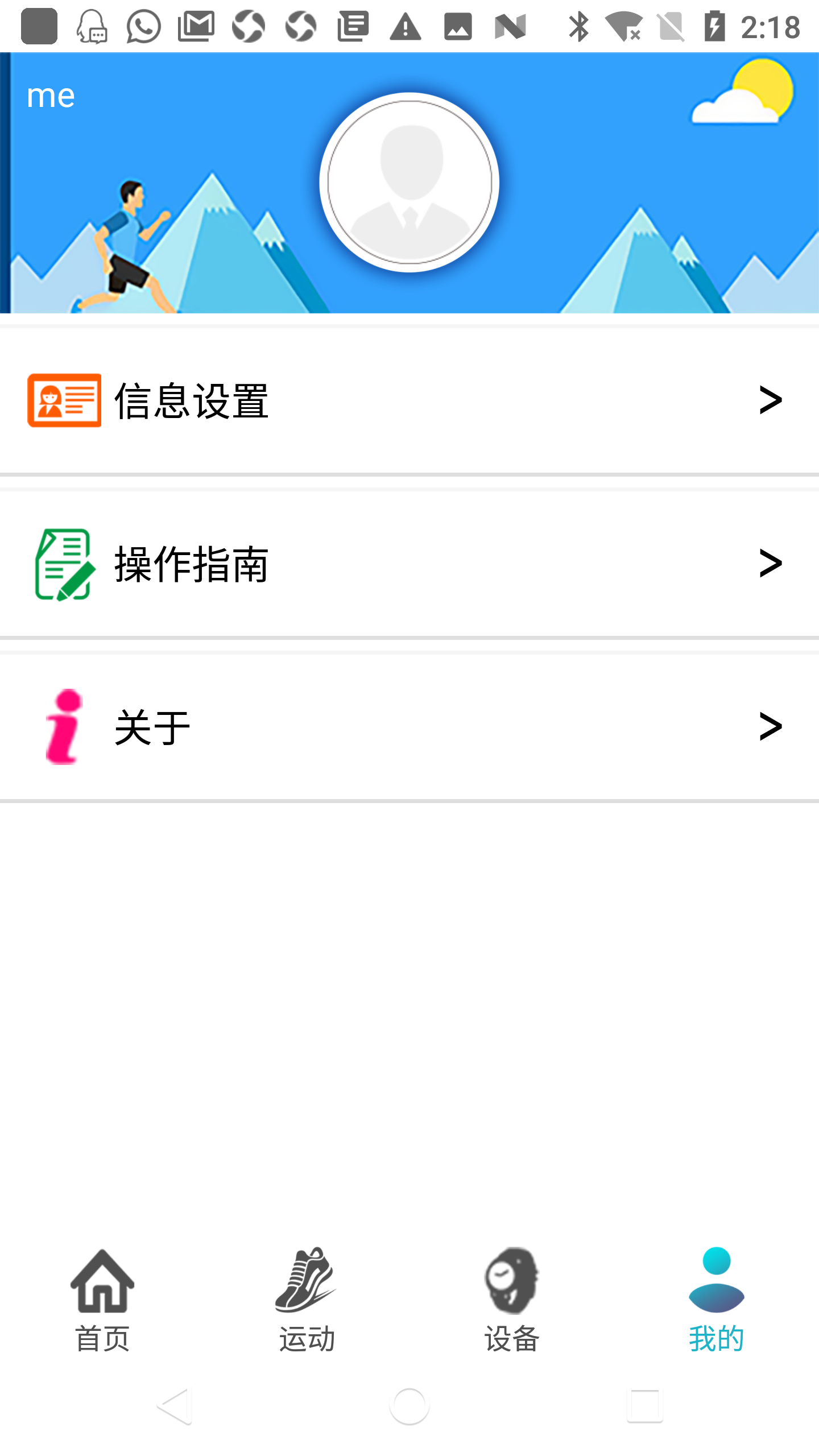Switch to the 设备 tab
This screenshot has width=819, height=1456.
click(x=511, y=1308)
